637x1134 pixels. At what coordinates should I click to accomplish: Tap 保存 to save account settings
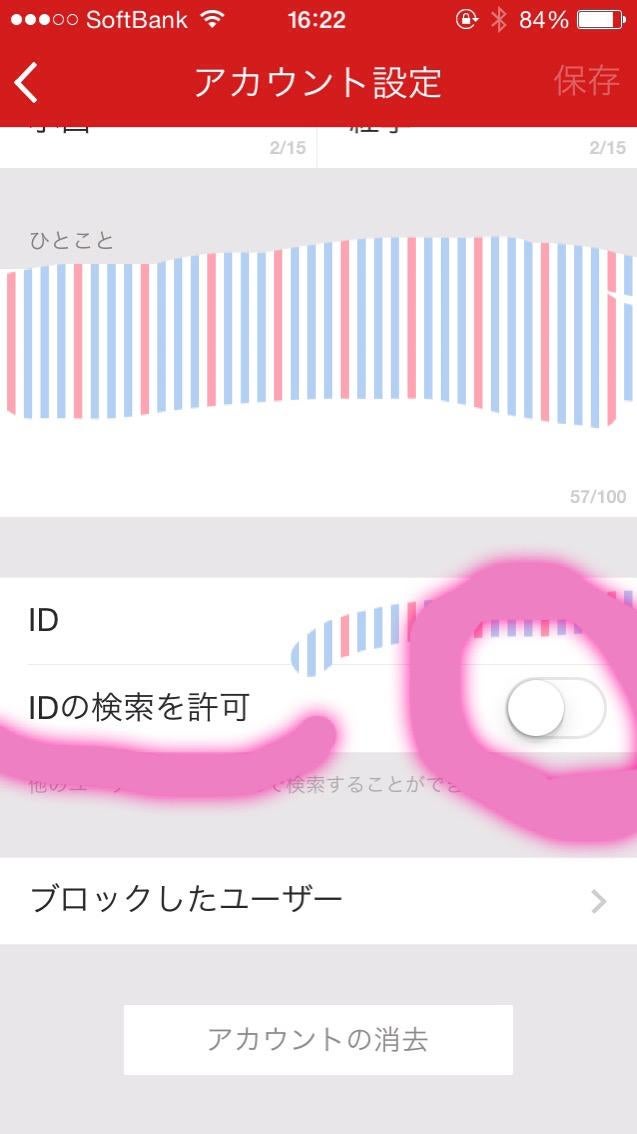[586, 82]
